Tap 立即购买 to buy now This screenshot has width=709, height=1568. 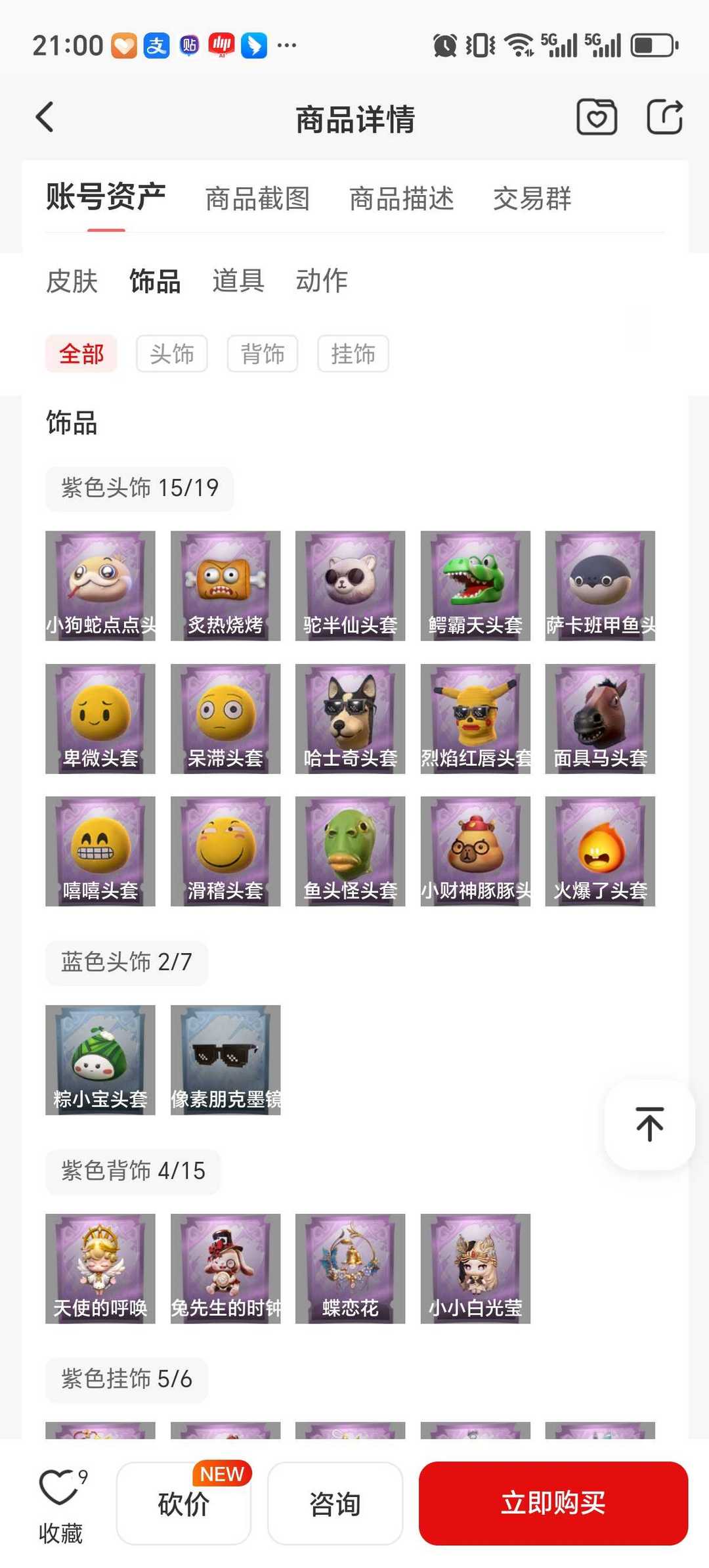553,1504
